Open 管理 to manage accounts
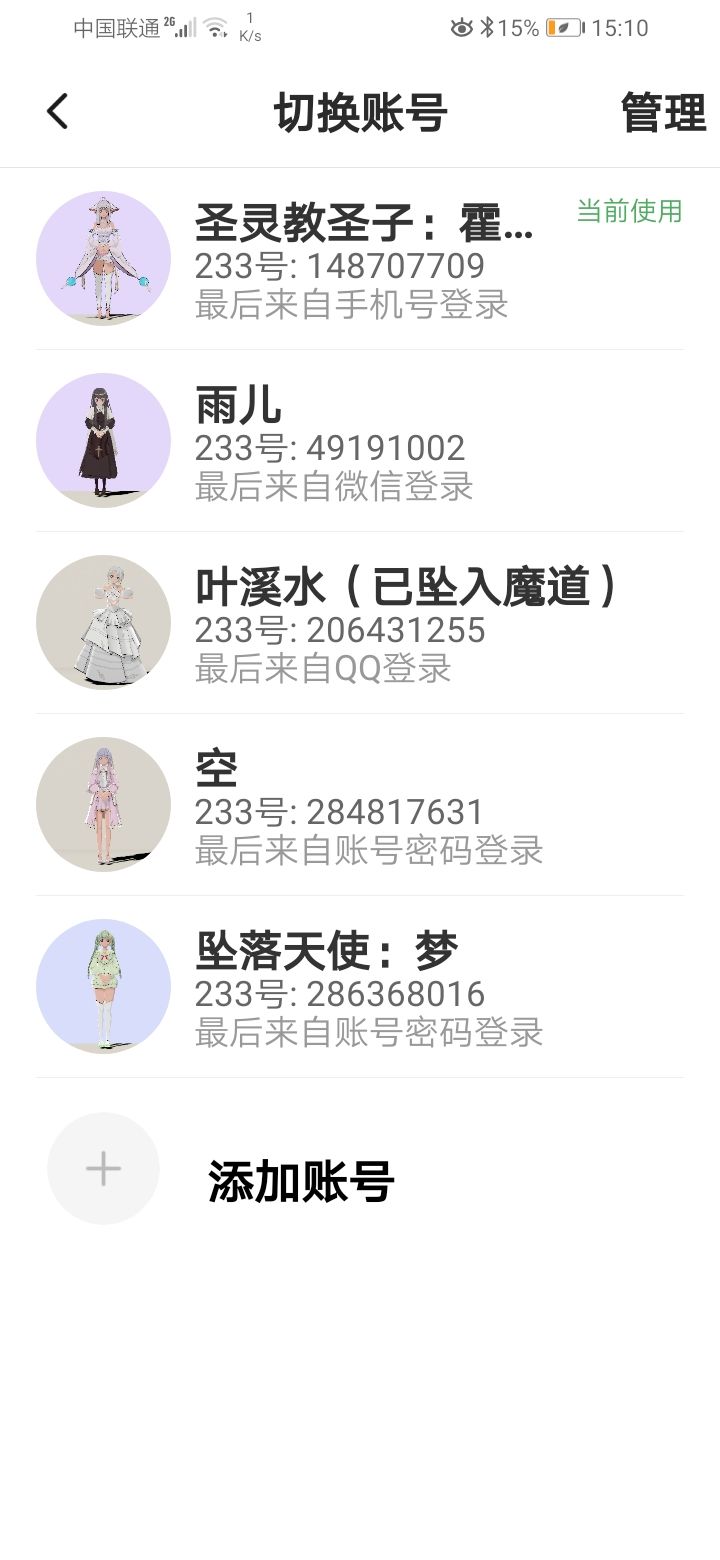This screenshot has height=1560, width=720. pyautogui.click(x=663, y=112)
